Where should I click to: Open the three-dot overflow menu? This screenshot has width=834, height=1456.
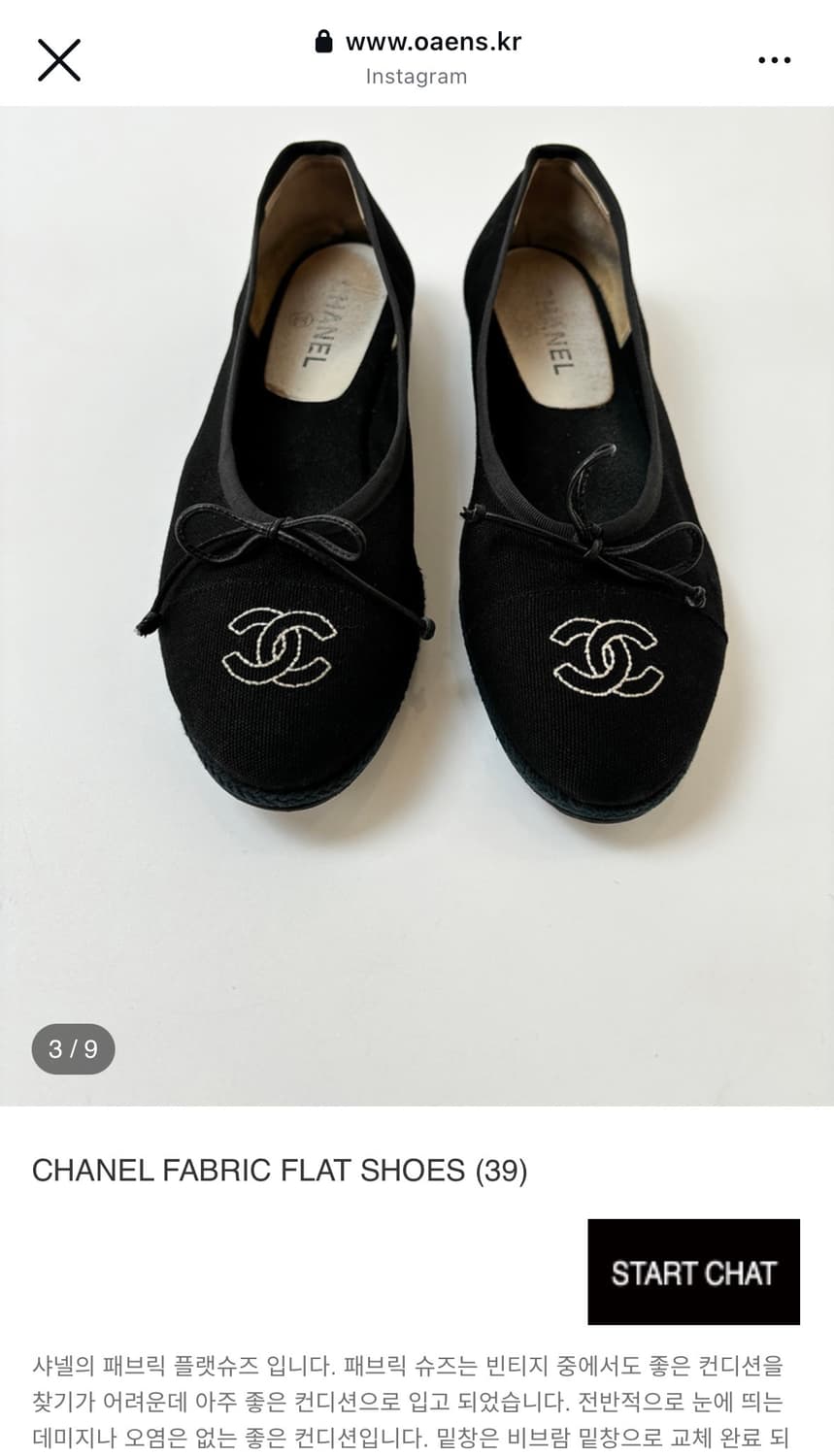(774, 60)
